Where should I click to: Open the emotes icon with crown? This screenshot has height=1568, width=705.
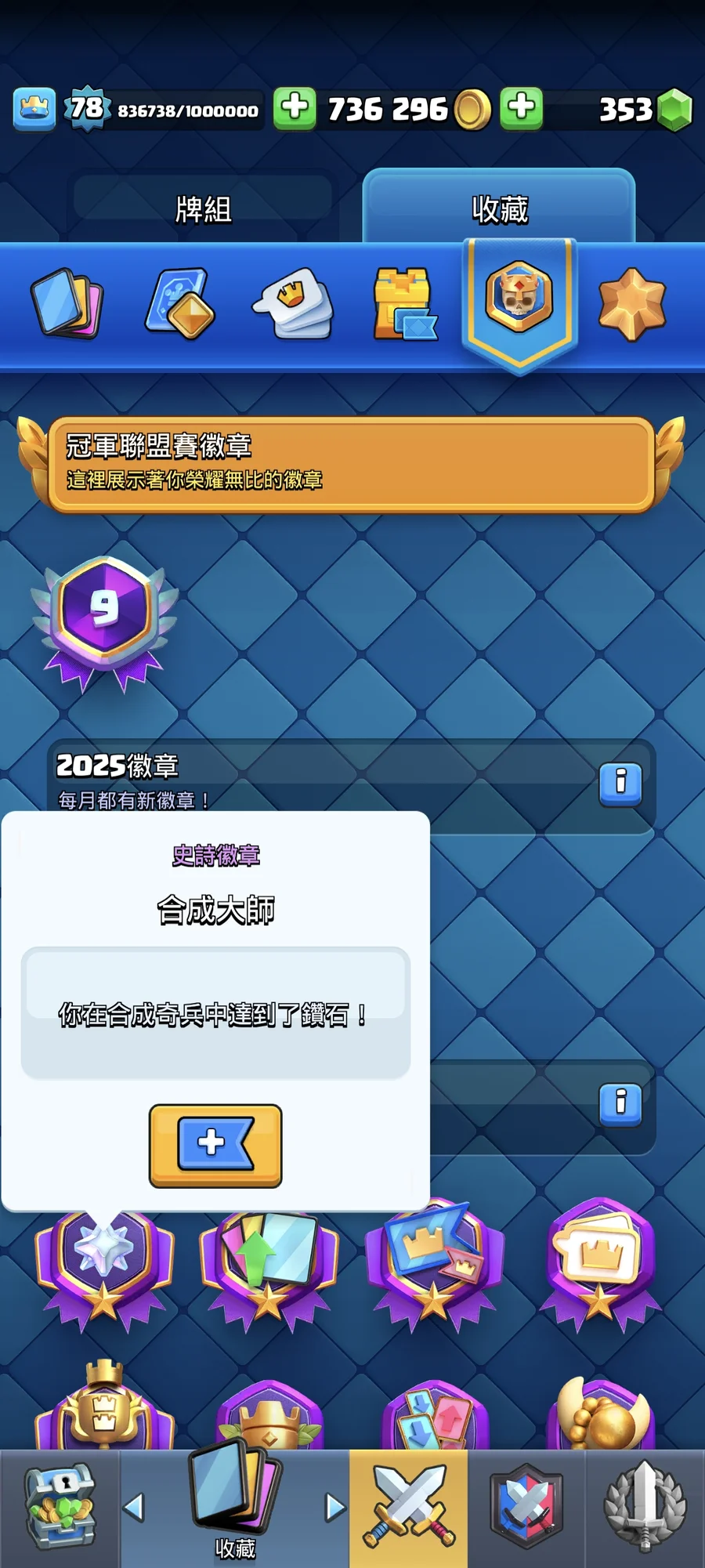pyautogui.click(x=293, y=303)
